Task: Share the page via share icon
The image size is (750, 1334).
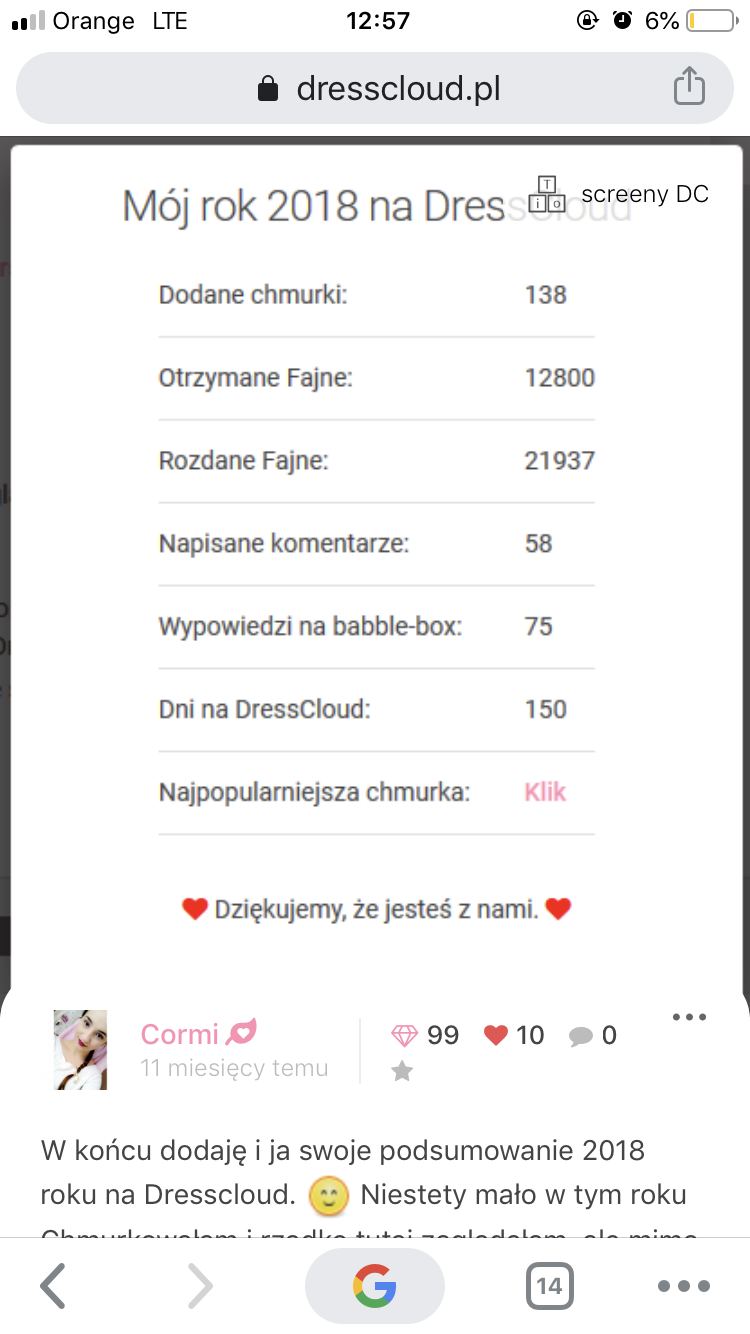Action: point(689,87)
